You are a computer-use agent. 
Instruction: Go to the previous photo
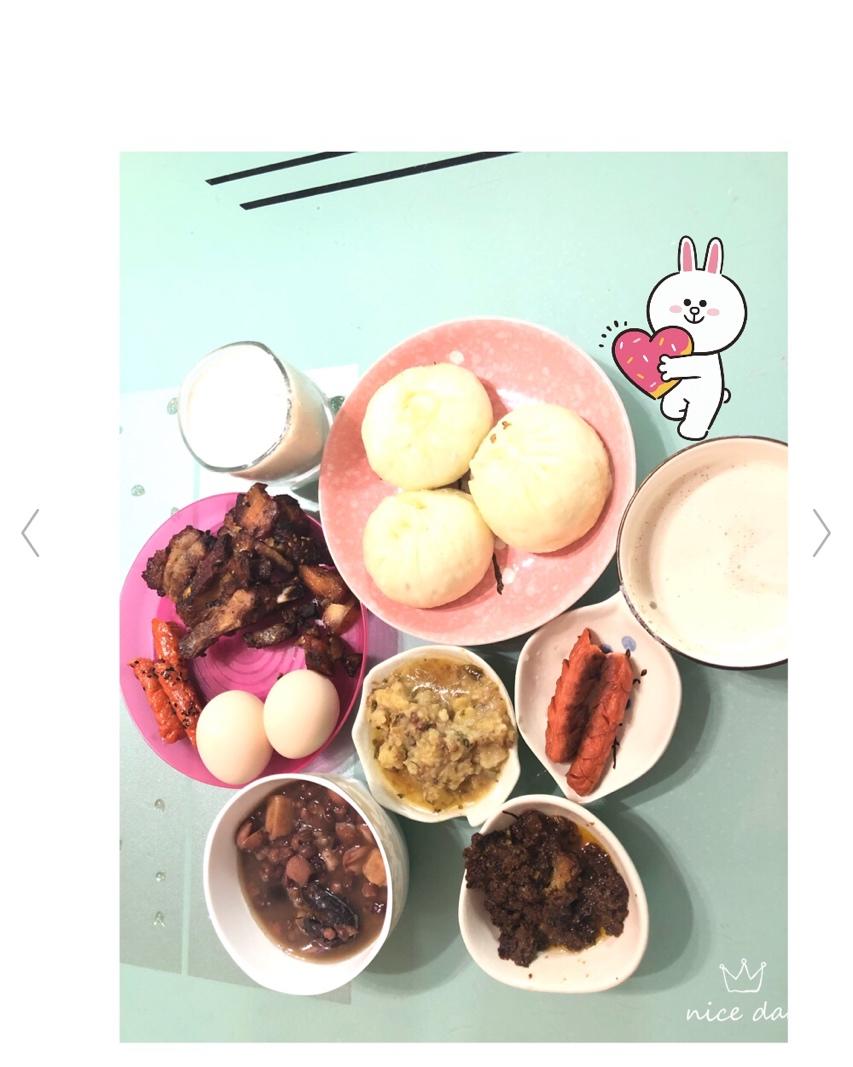point(31,533)
